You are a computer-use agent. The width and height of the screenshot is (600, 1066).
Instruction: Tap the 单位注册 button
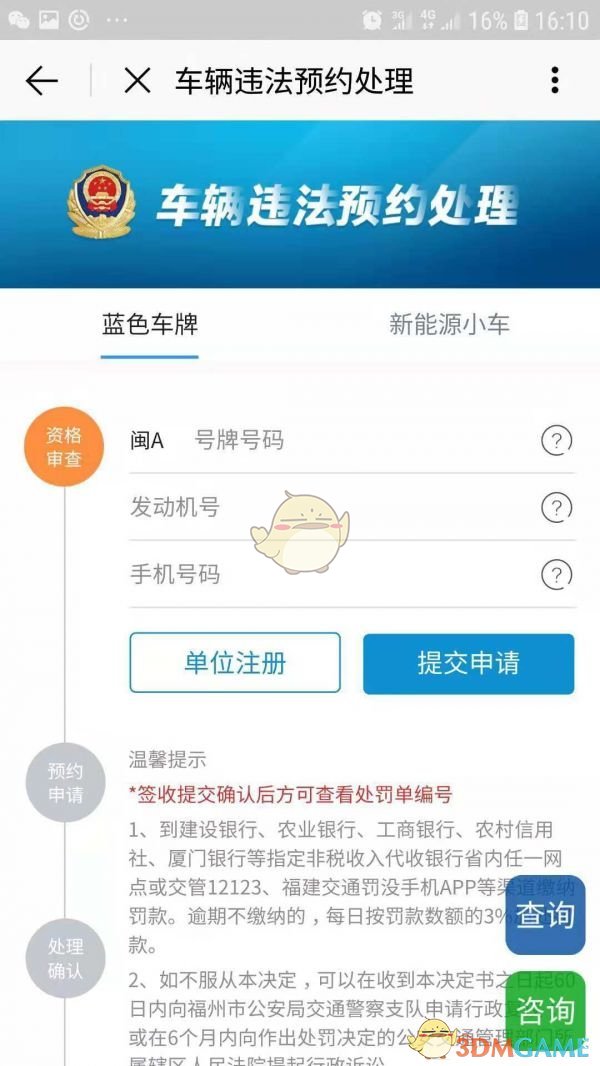click(235, 663)
